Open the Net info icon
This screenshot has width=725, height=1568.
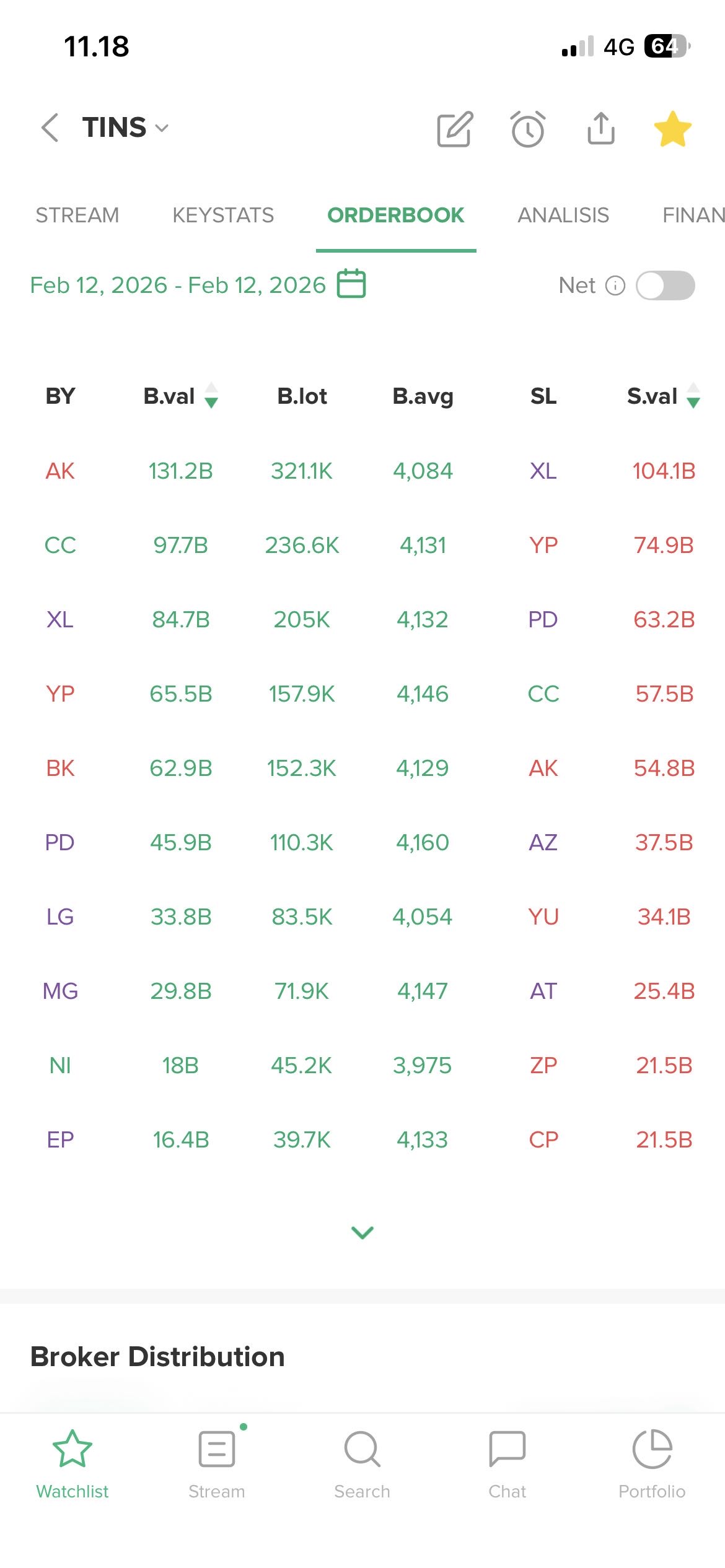click(x=615, y=285)
